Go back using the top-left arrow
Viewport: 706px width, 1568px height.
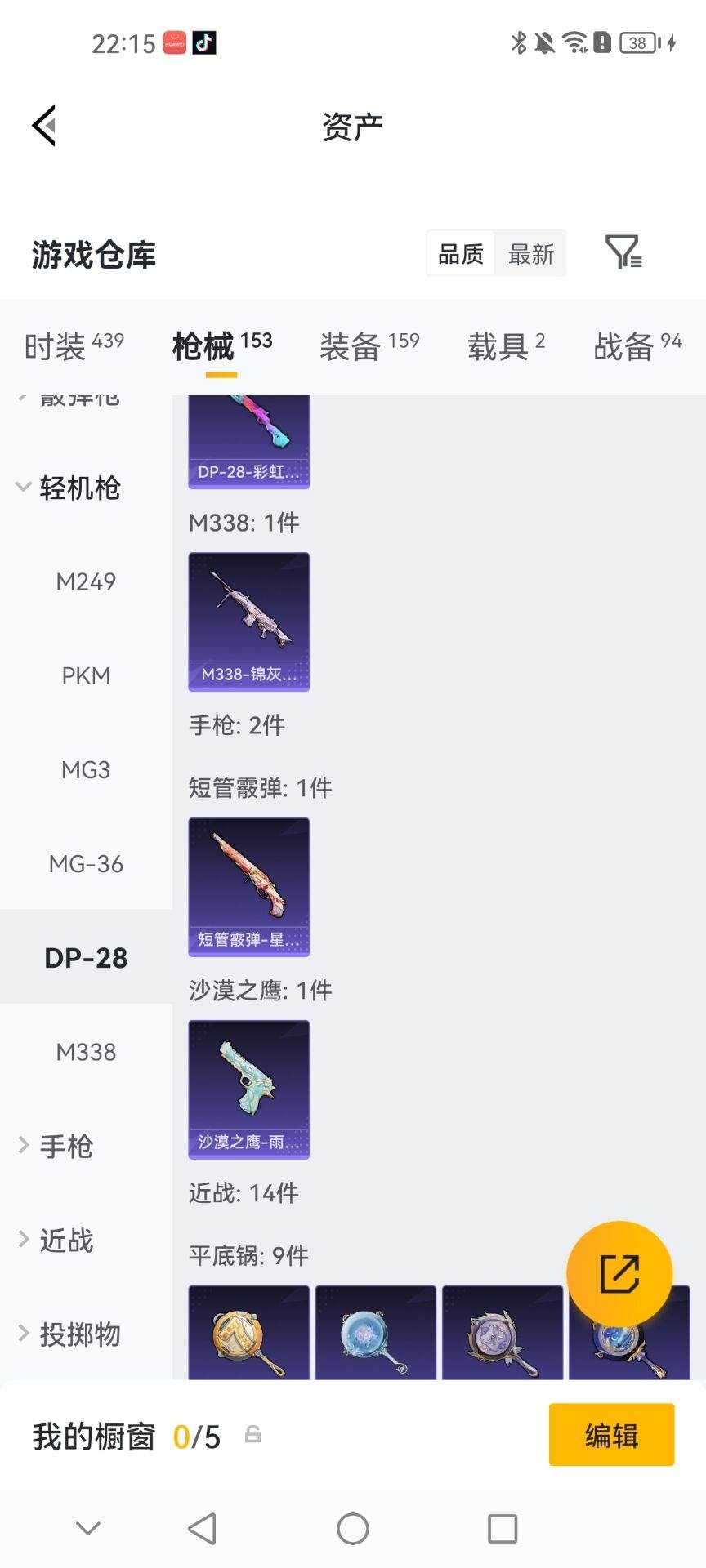[x=44, y=125]
